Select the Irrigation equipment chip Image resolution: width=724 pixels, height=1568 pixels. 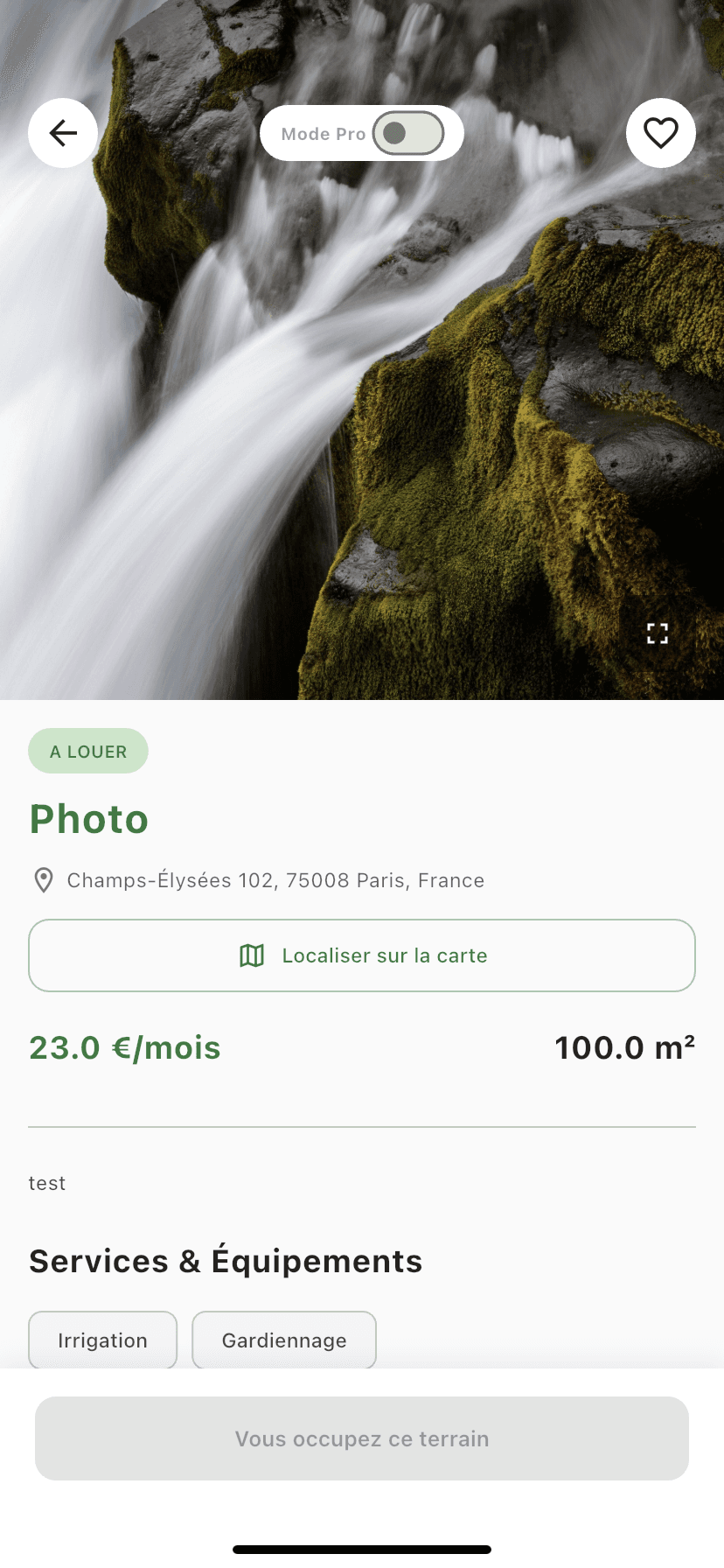click(x=102, y=1340)
